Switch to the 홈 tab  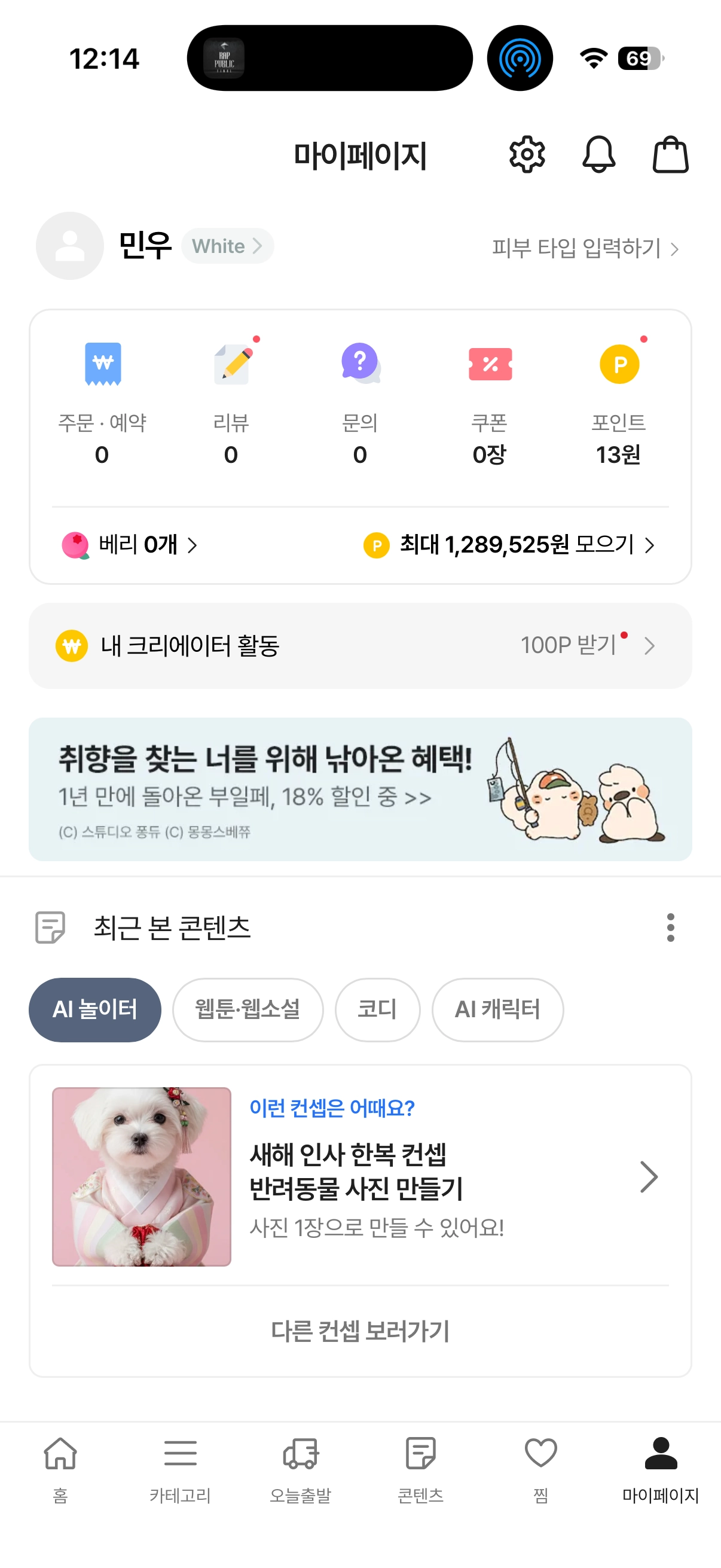point(60,1468)
